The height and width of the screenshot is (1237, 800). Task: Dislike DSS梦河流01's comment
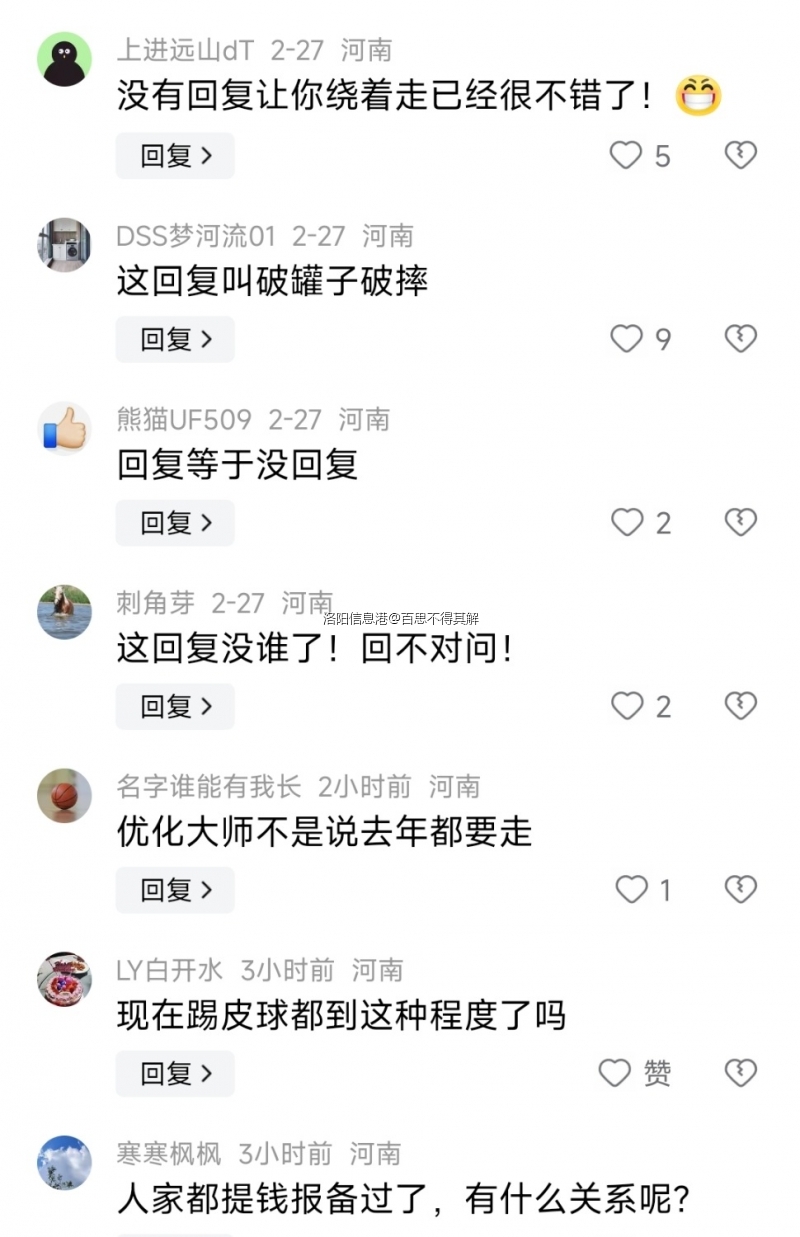(x=740, y=339)
